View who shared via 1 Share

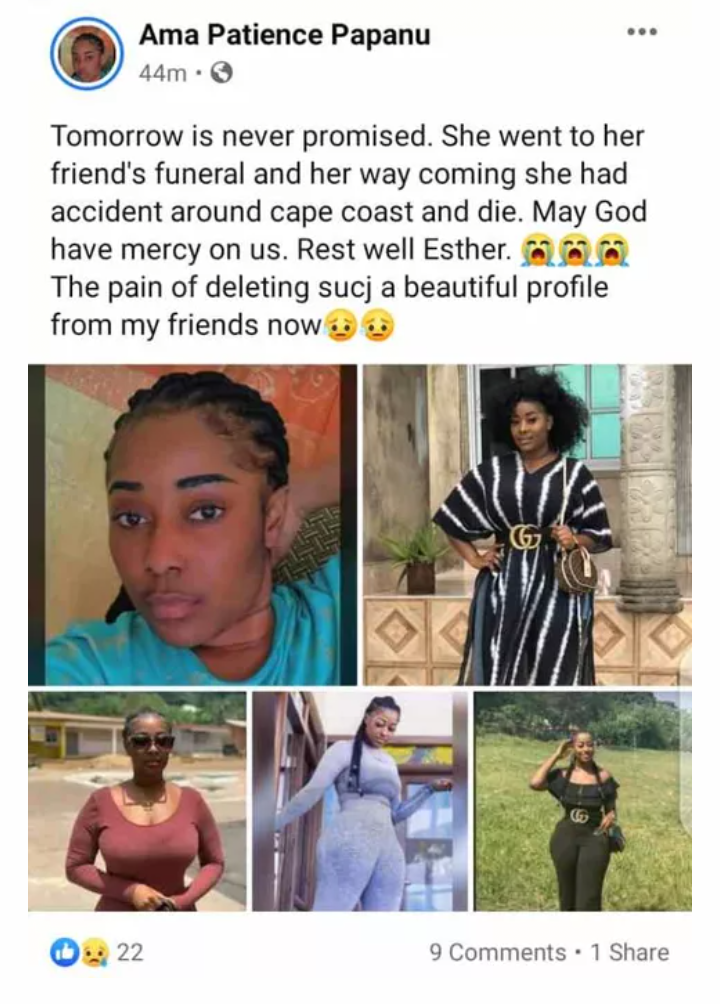629,952
